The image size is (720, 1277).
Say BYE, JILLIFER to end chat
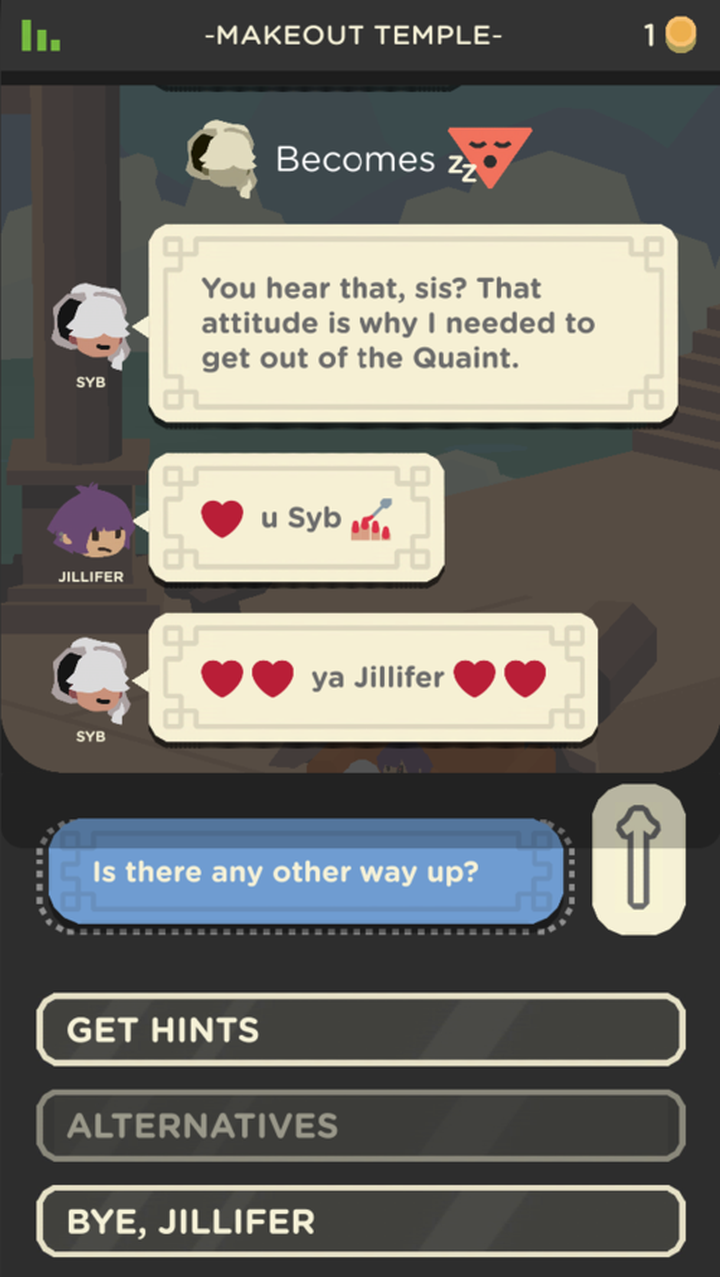360,1221
